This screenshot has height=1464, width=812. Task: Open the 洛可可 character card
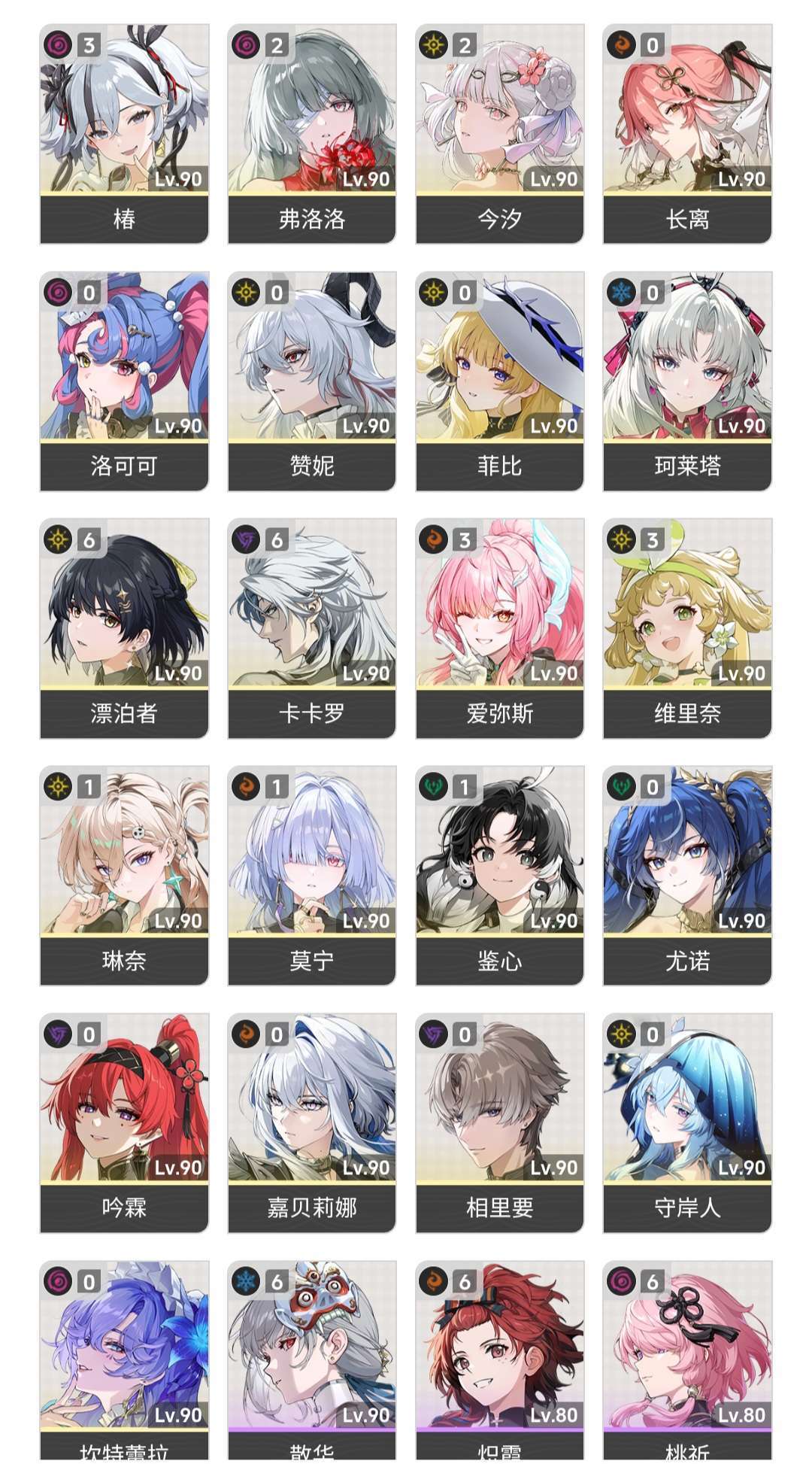point(124,381)
